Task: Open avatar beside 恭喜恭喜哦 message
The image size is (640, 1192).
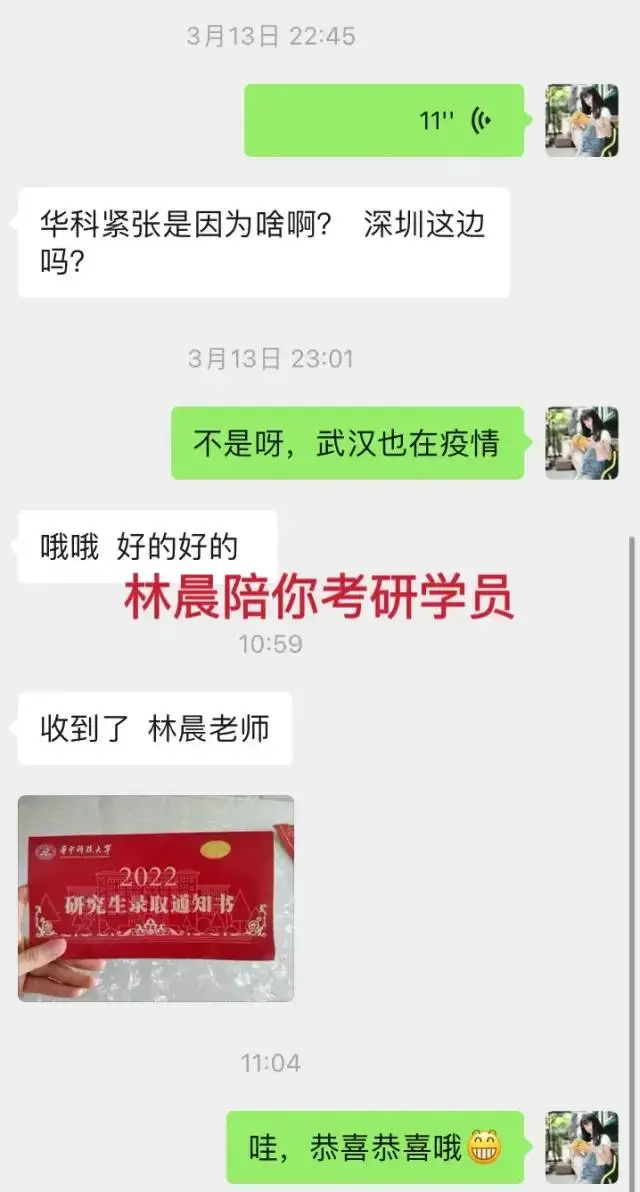Action: (x=581, y=1147)
